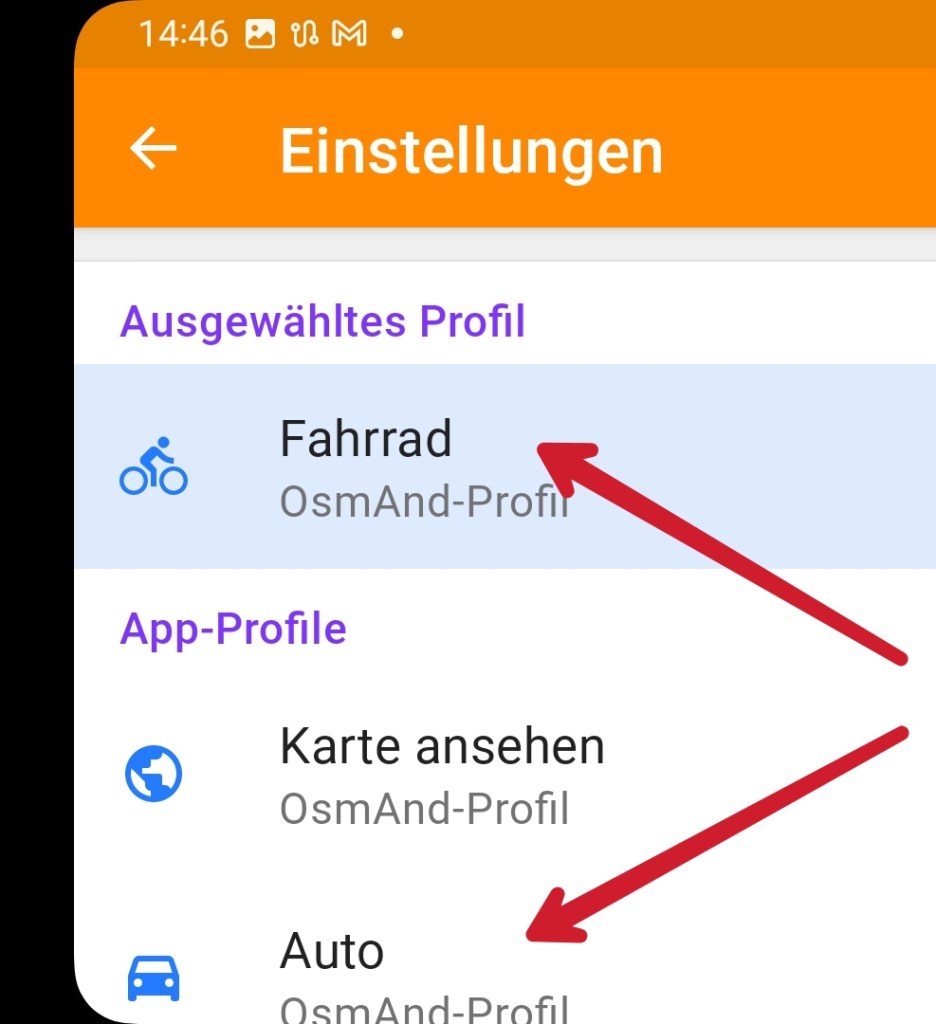
Task: Go back from Einstellungen
Action: click(x=153, y=150)
